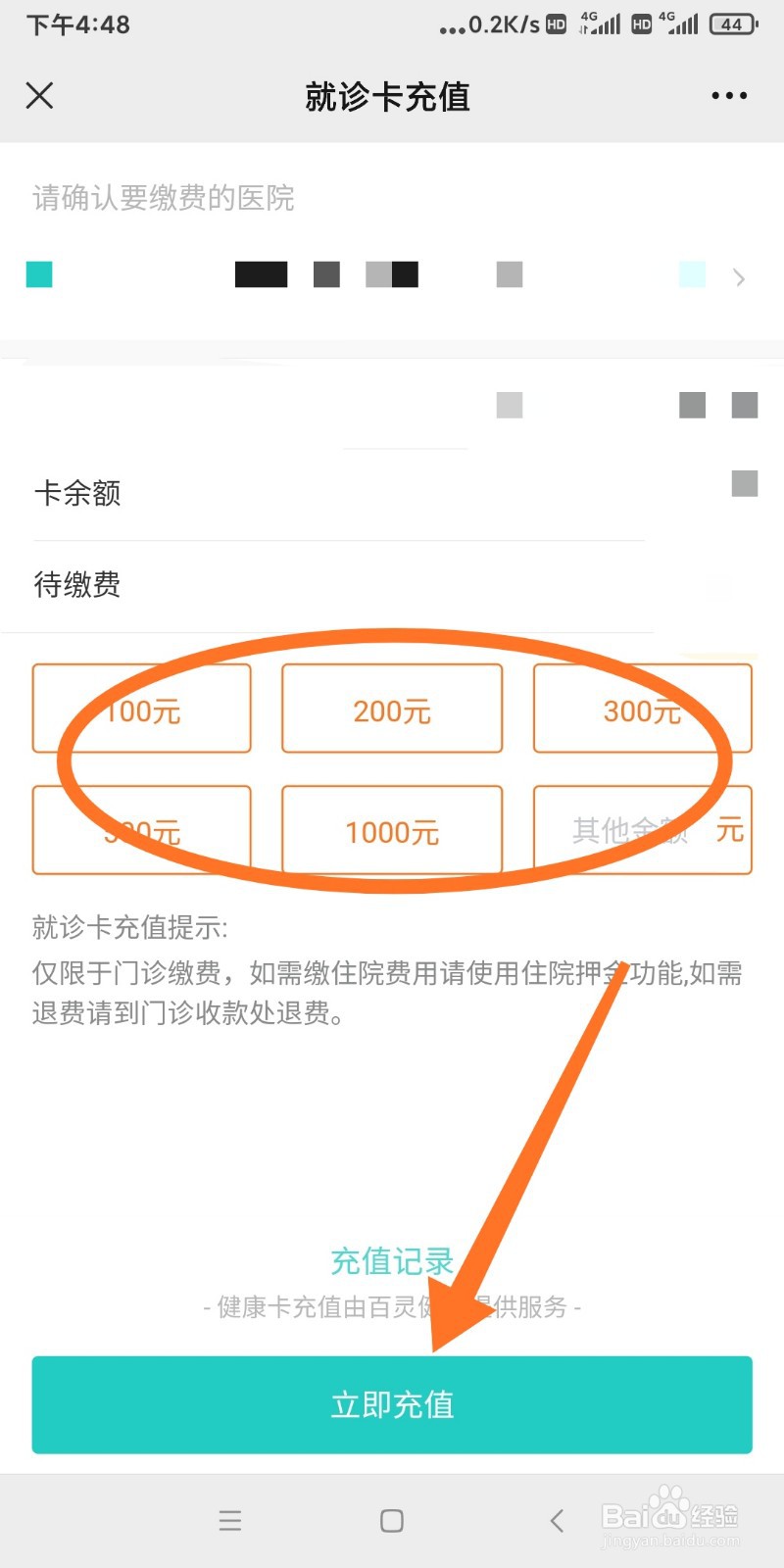Select the 200元 recharge amount

(x=392, y=710)
